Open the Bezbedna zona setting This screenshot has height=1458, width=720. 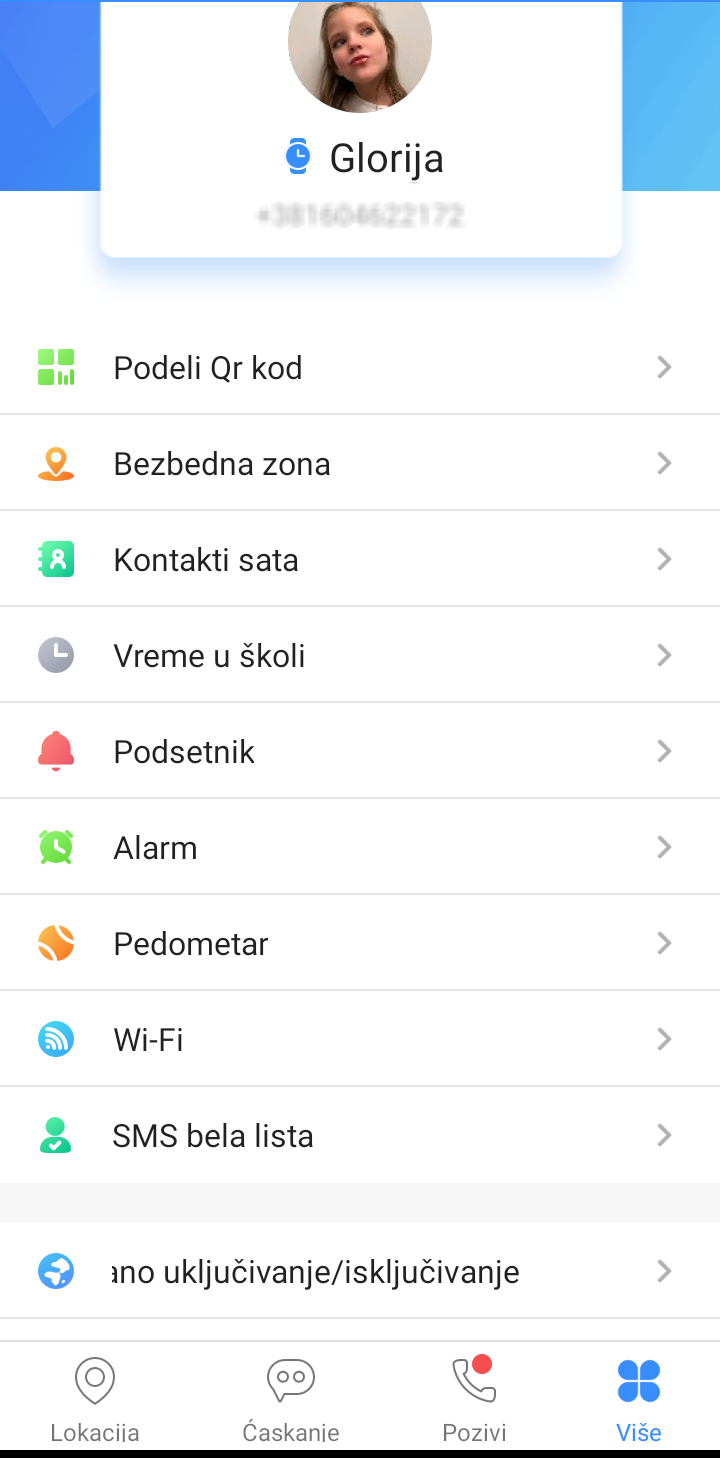click(x=360, y=464)
